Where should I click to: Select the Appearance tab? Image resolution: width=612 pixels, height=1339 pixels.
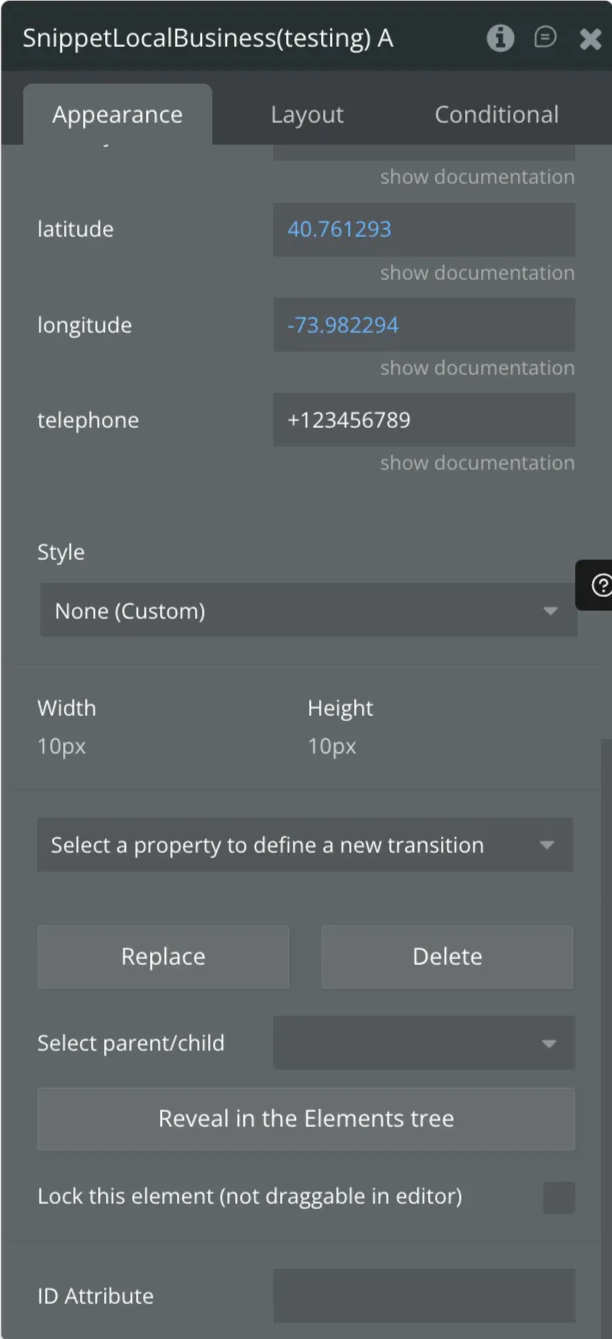pyautogui.click(x=117, y=115)
